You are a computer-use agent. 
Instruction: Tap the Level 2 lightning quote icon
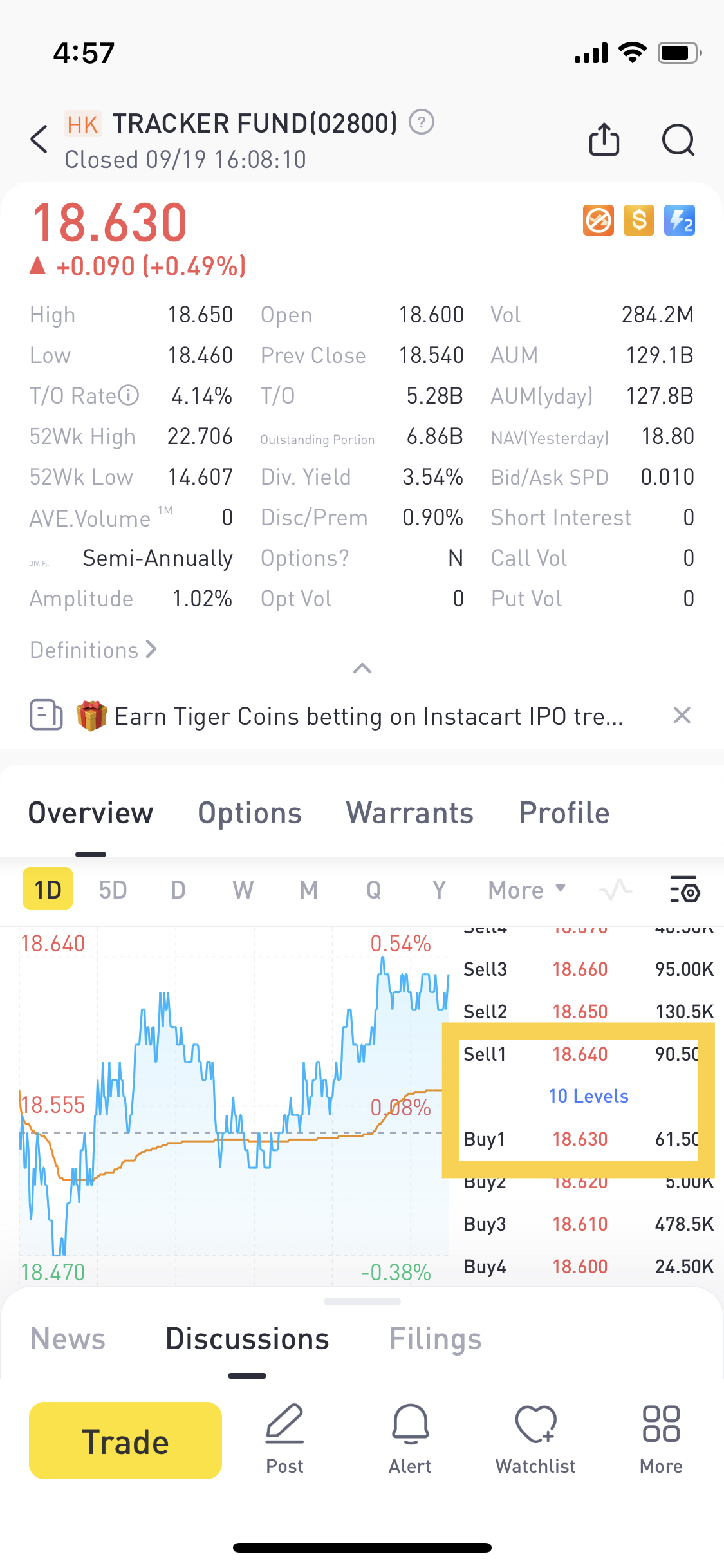pos(680,221)
